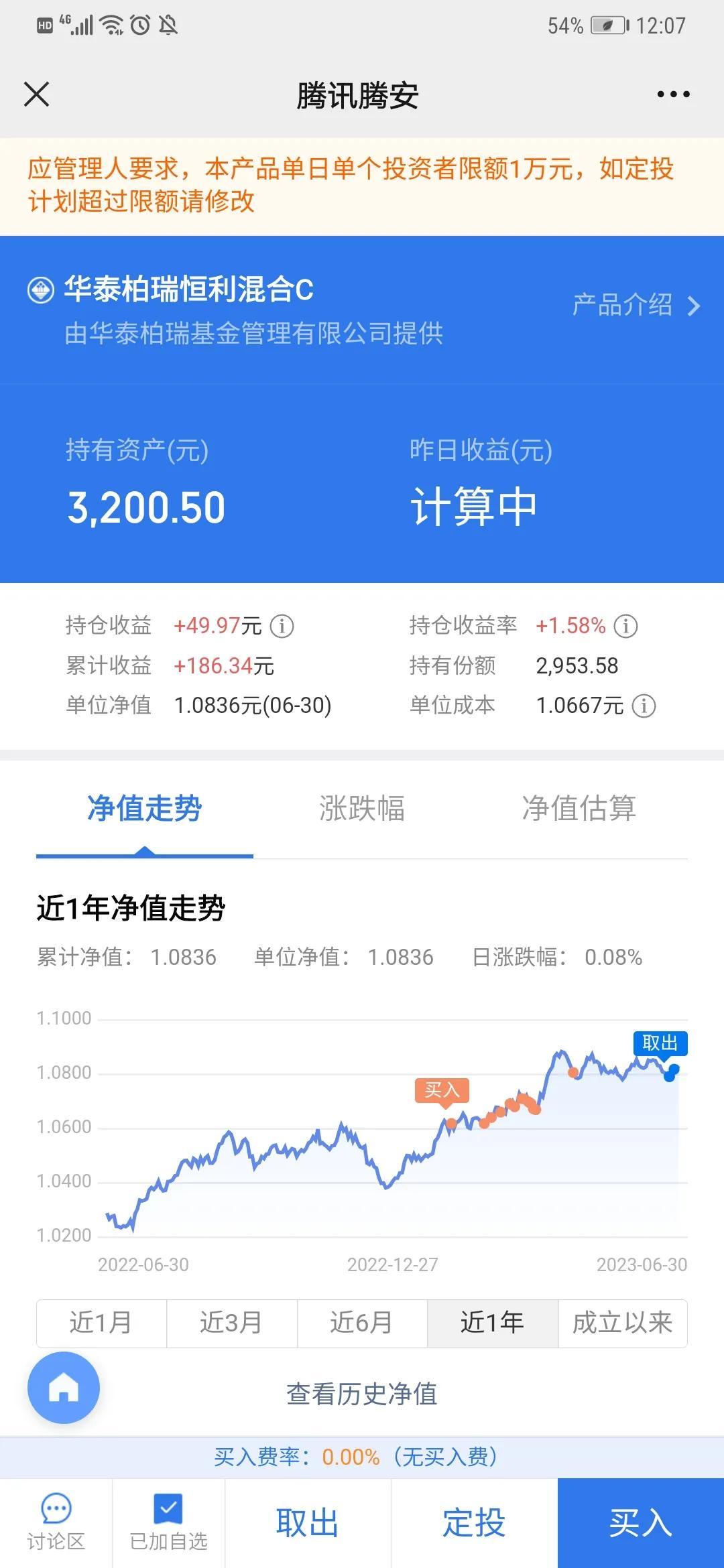Switch to the 净值估算 tab
This screenshot has width=724, height=1568.
tap(579, 808)
